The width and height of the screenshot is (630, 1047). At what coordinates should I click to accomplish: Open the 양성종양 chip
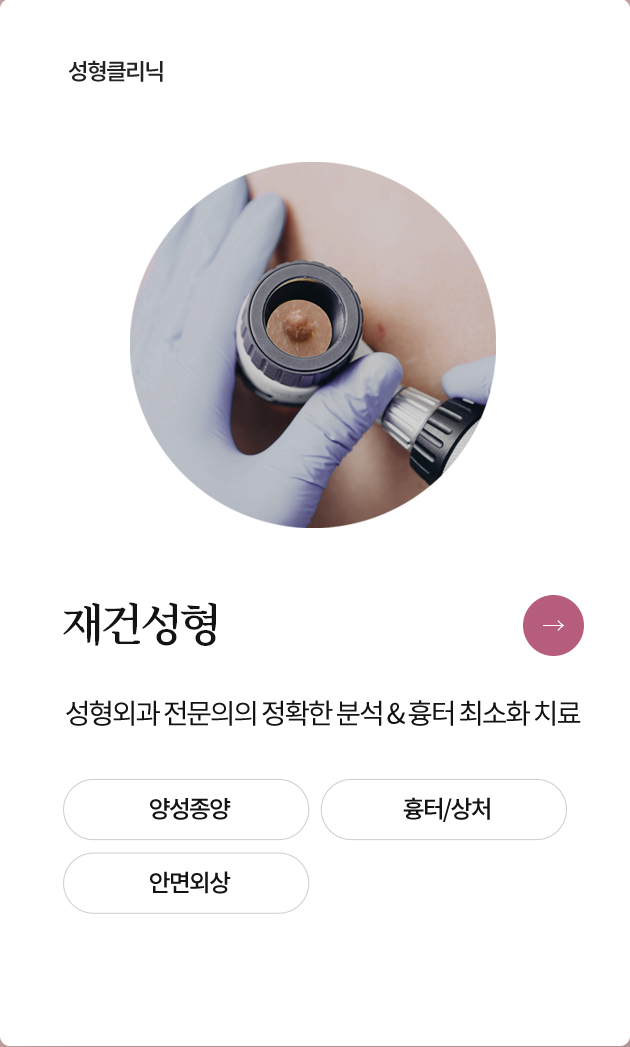tap(186, 809)
